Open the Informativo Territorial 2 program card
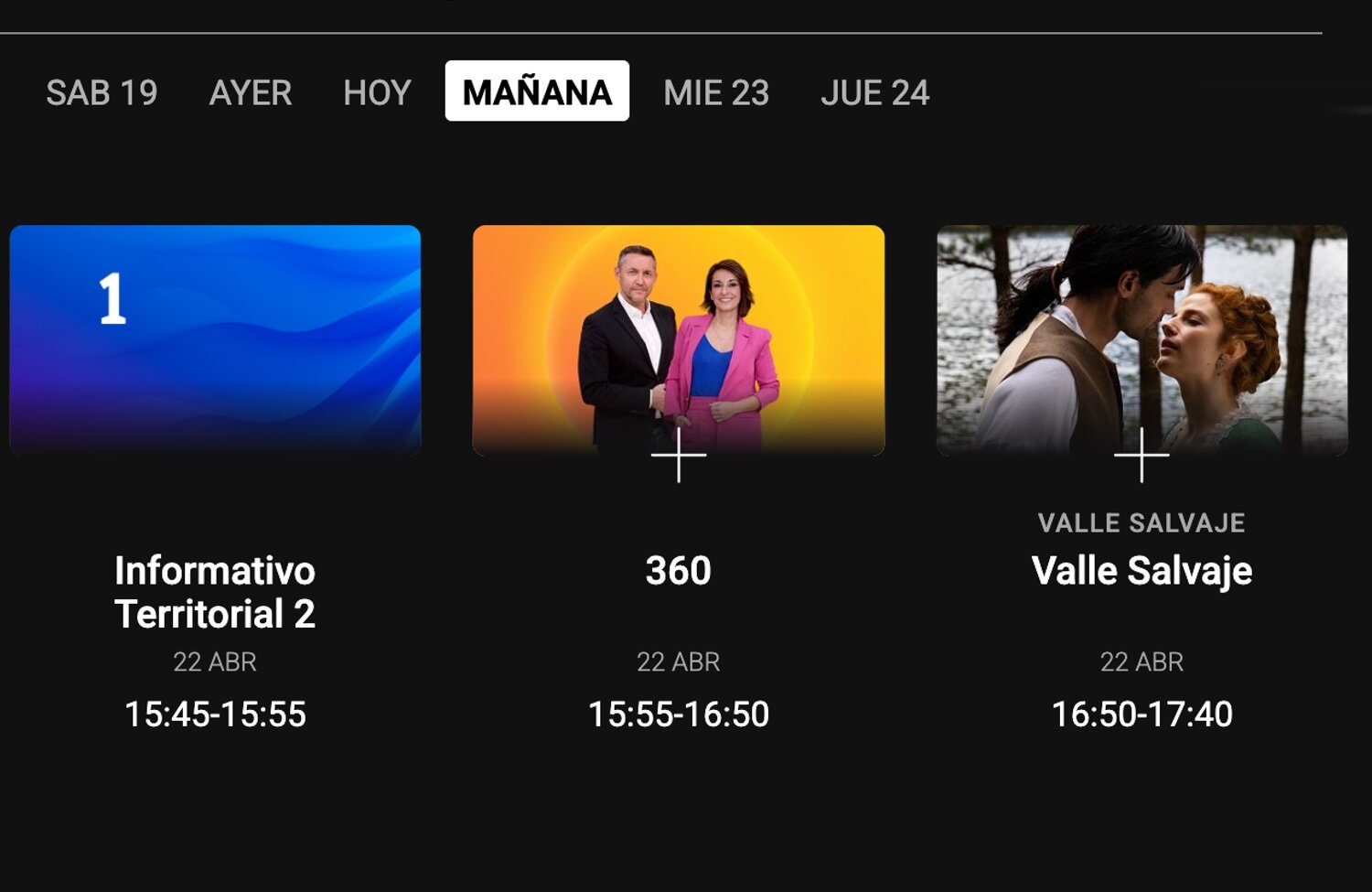The width and height of the screenshot is (1372, 892). pyautogui.click(x=215, y=339)
